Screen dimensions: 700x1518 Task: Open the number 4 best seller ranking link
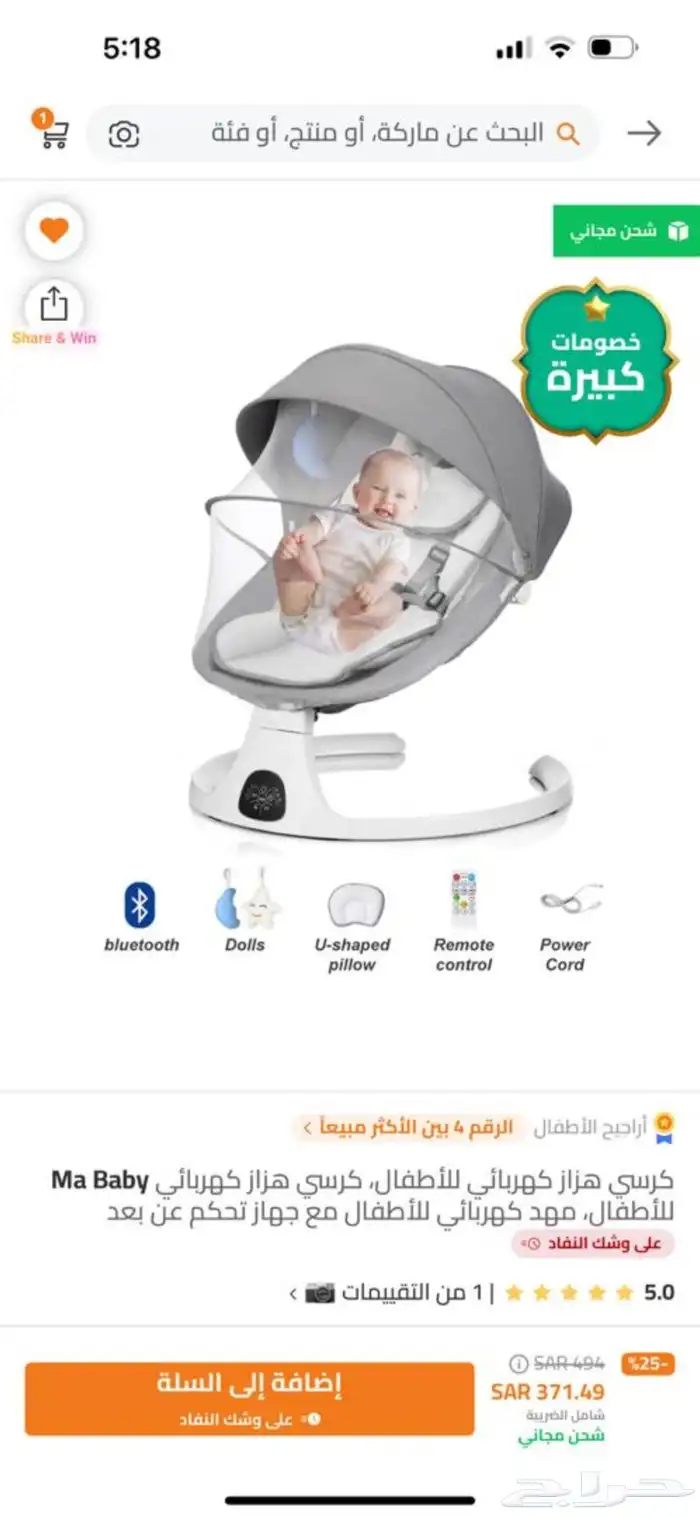(407, 1128)
